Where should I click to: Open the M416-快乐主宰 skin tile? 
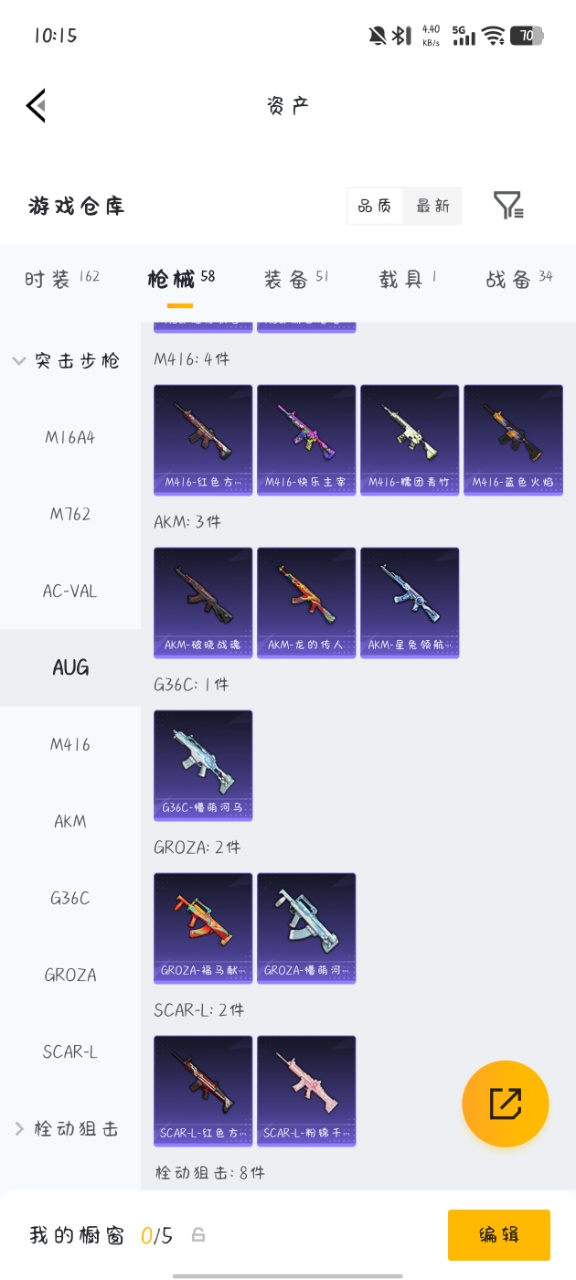point(306,440)
